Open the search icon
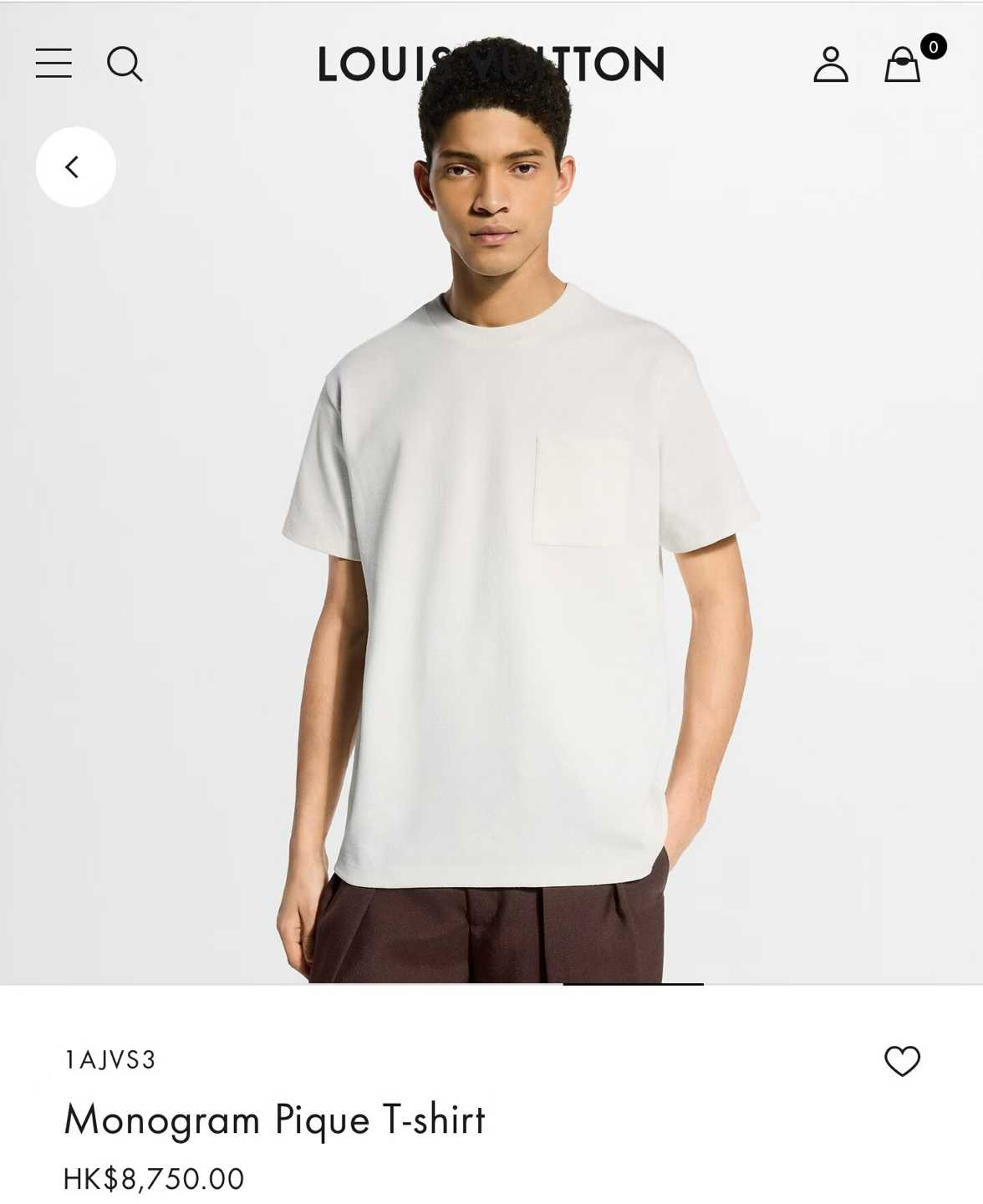This screenshot has height=1204, width=983. click(x=125, y=64)
